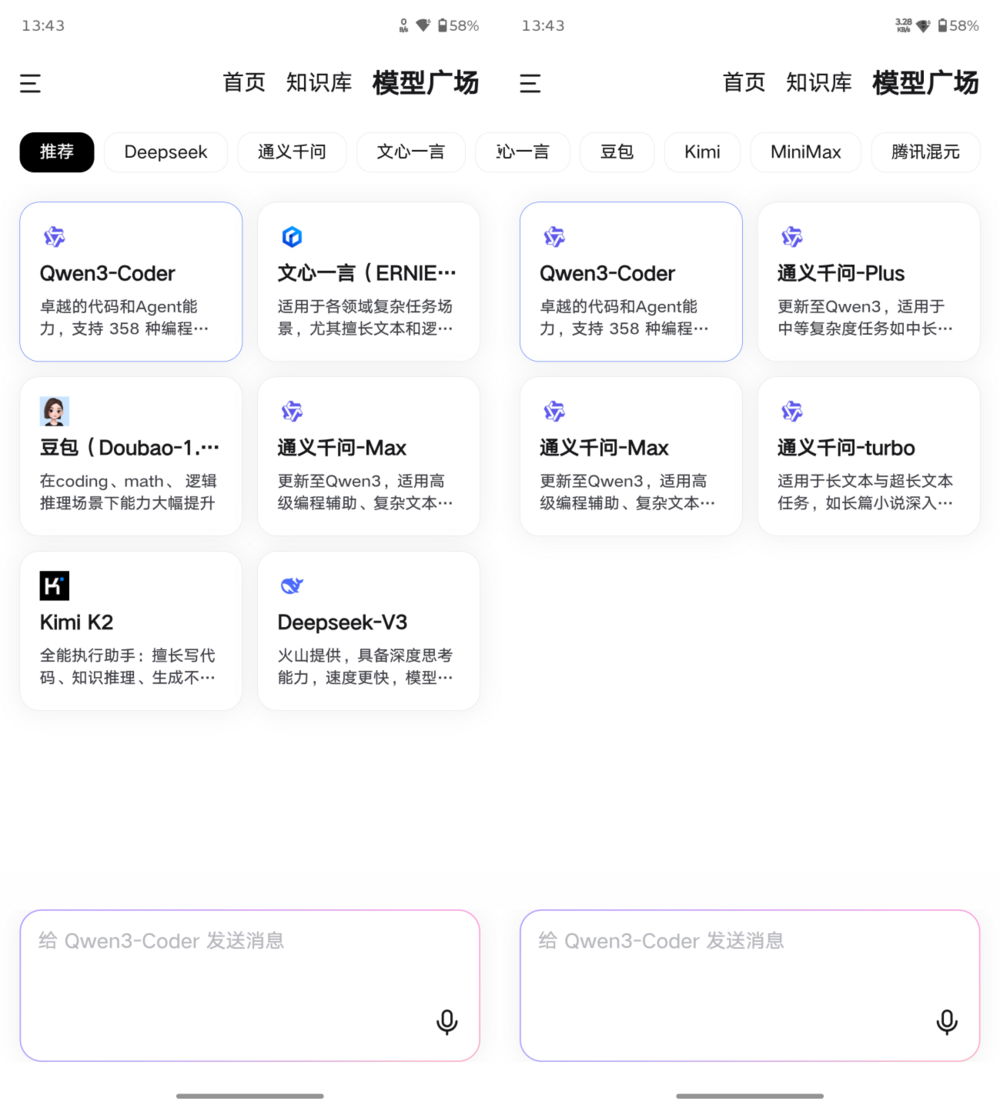Select the 豆包 category chip
The width and height of the screenshot is (1000, 1111).
pyautogui.click(x=617, y=152)
